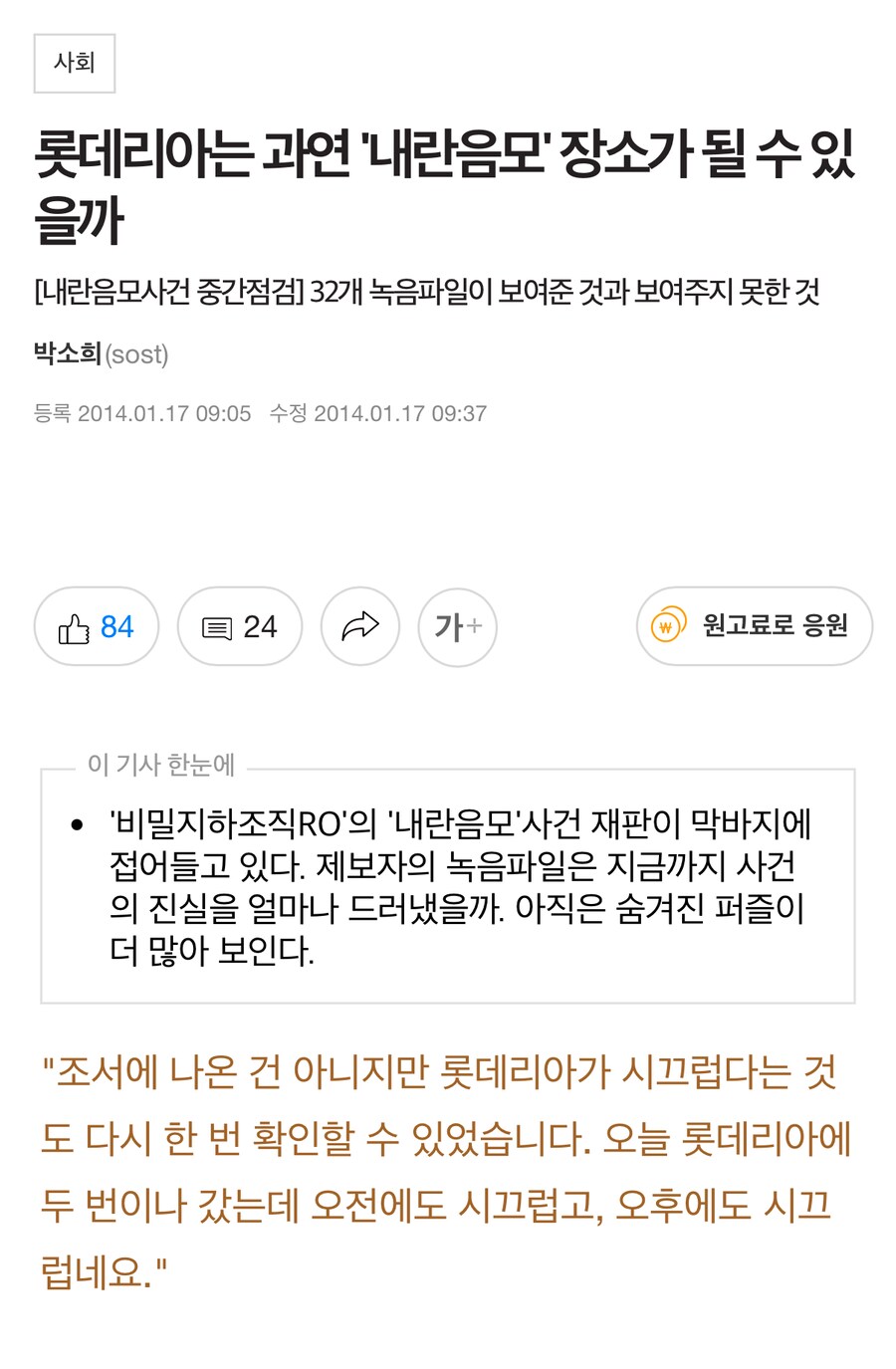Tap 원고료로 응원 to support writer
This screenshot has width=896, height=1369.
point(754,626)
